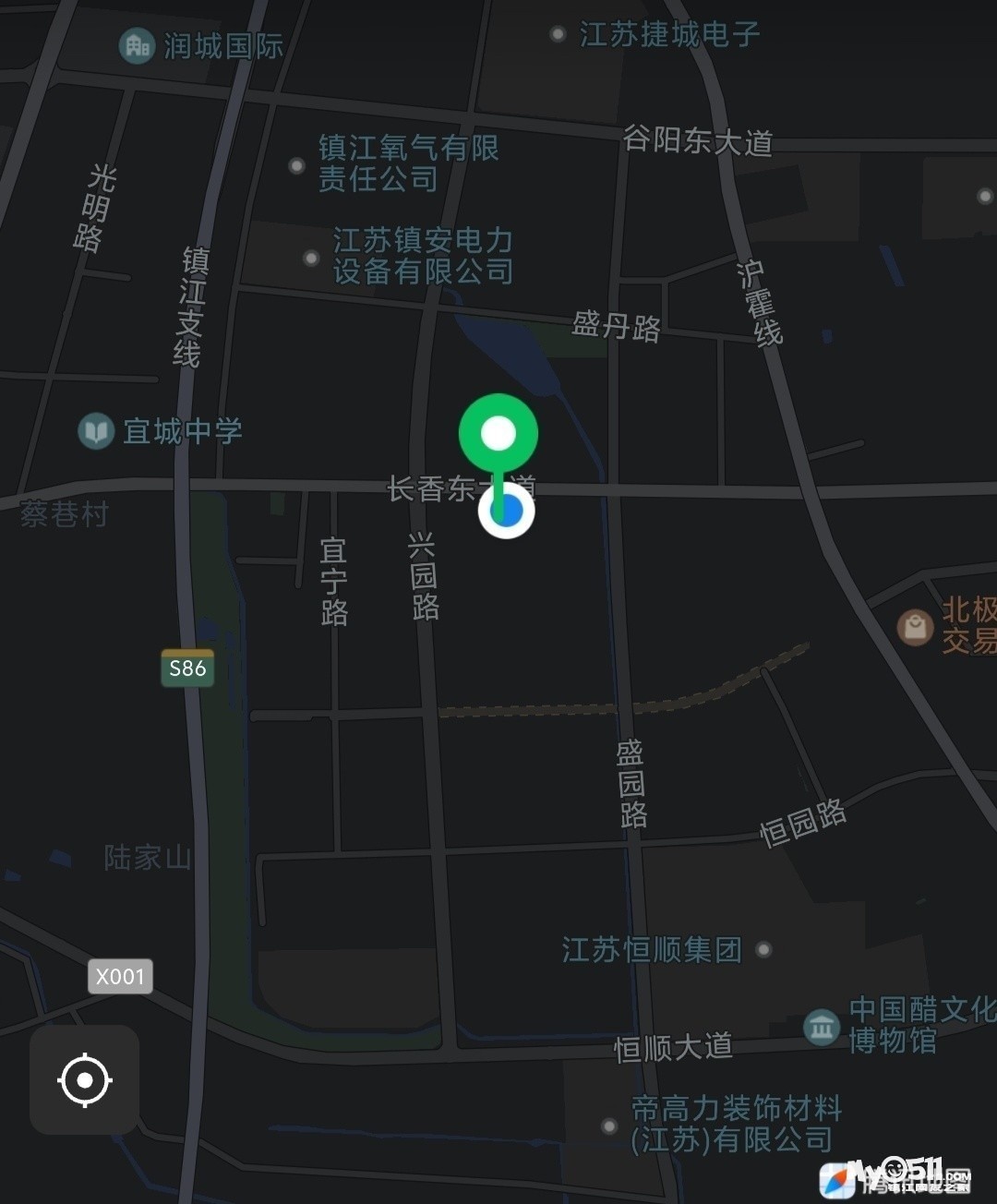
Task: Recenter map on my current location
Action: [84, 1079]
